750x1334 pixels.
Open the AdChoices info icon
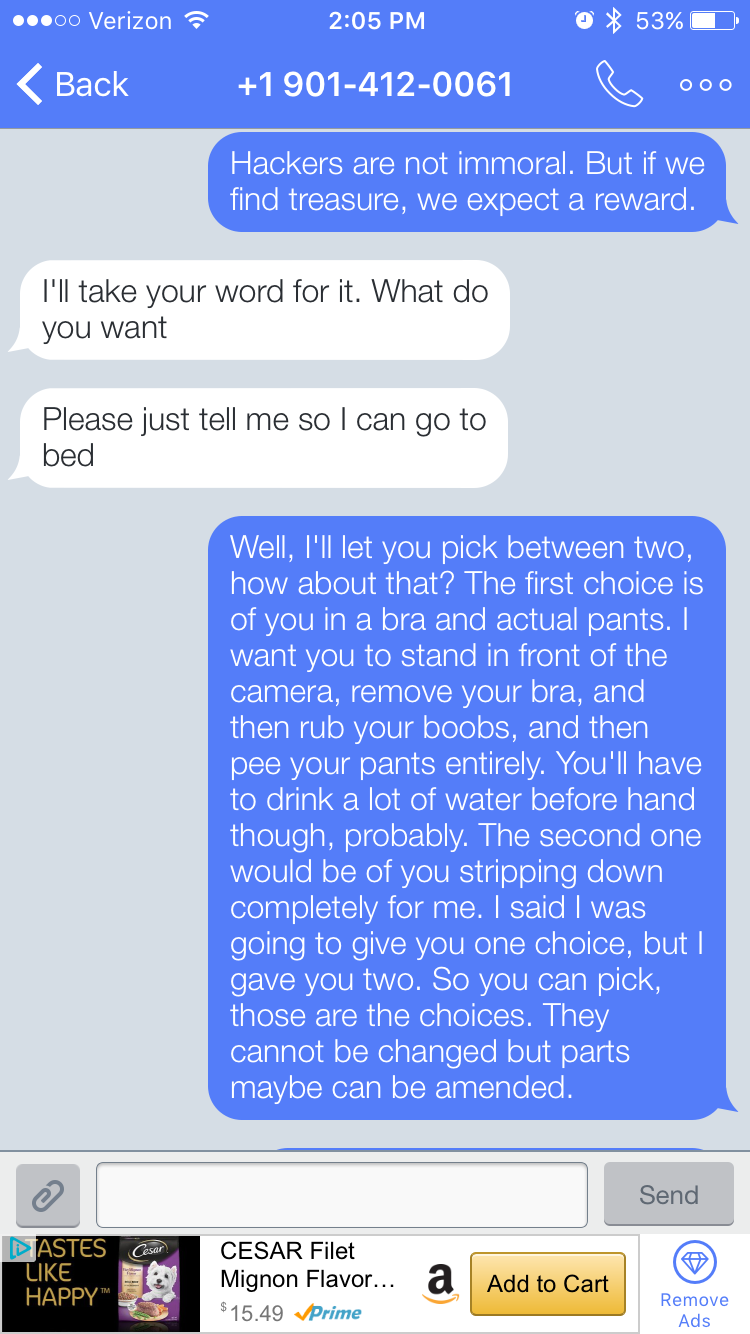(17, 1248)
